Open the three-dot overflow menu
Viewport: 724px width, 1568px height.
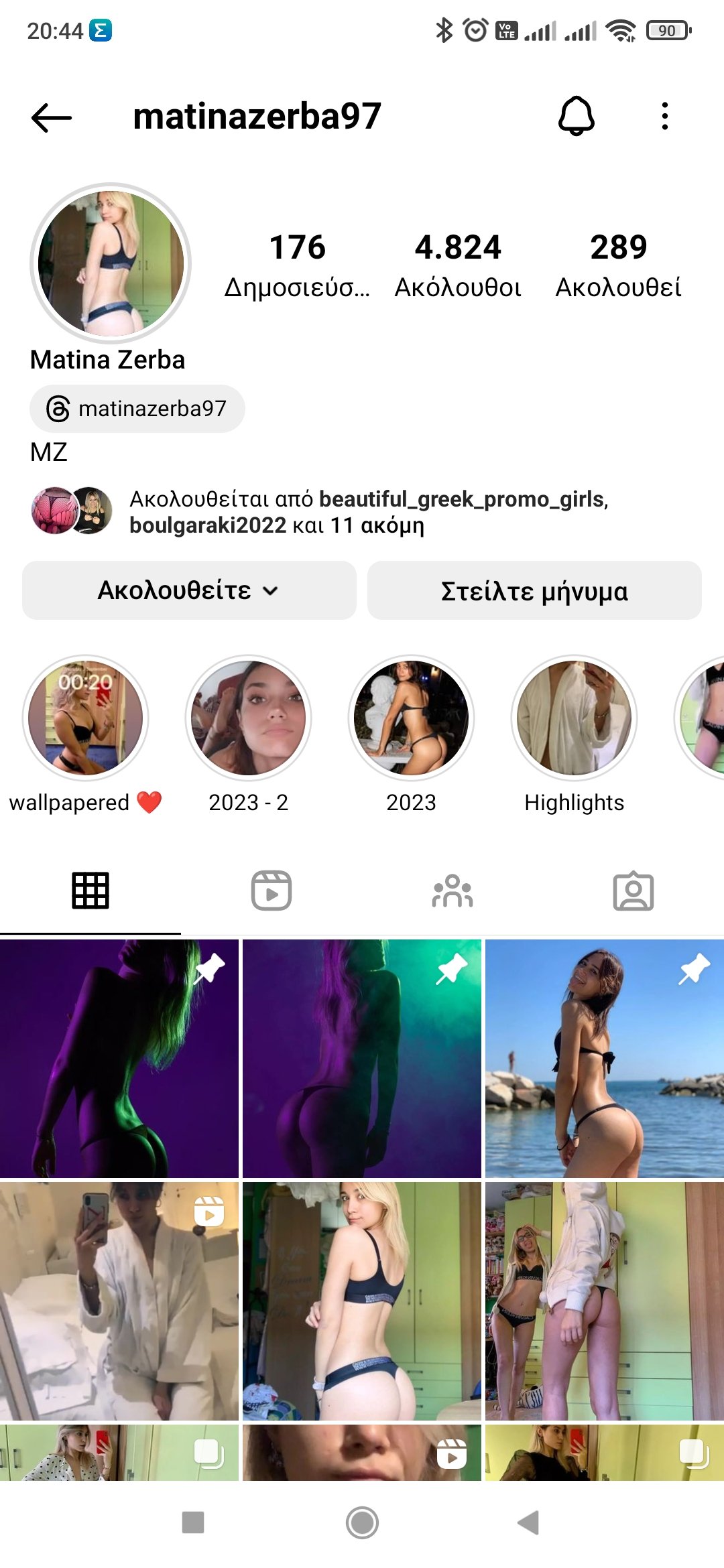click(x=664, y=117)
